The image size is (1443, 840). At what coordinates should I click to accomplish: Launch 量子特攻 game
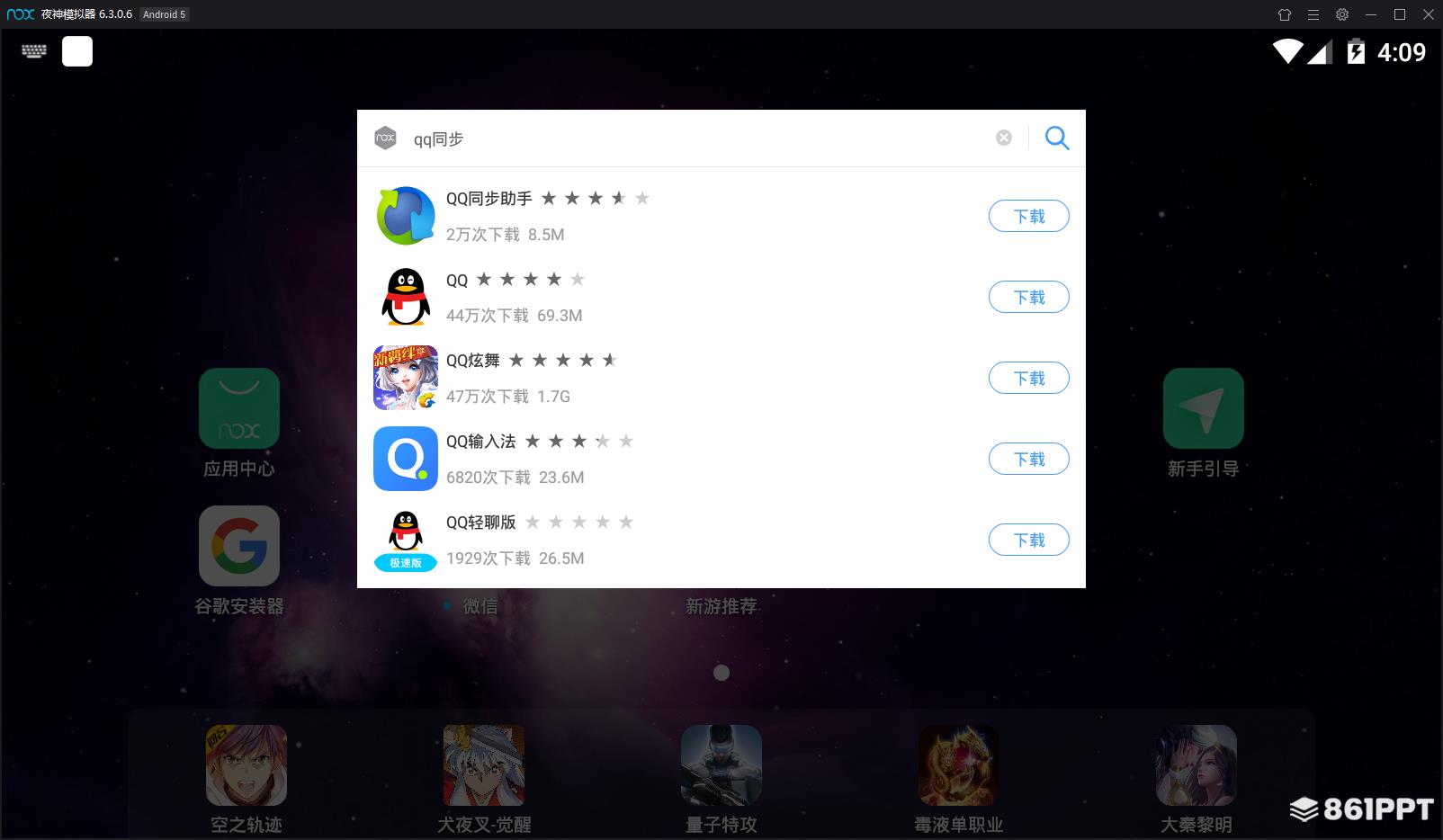[721, 766]
